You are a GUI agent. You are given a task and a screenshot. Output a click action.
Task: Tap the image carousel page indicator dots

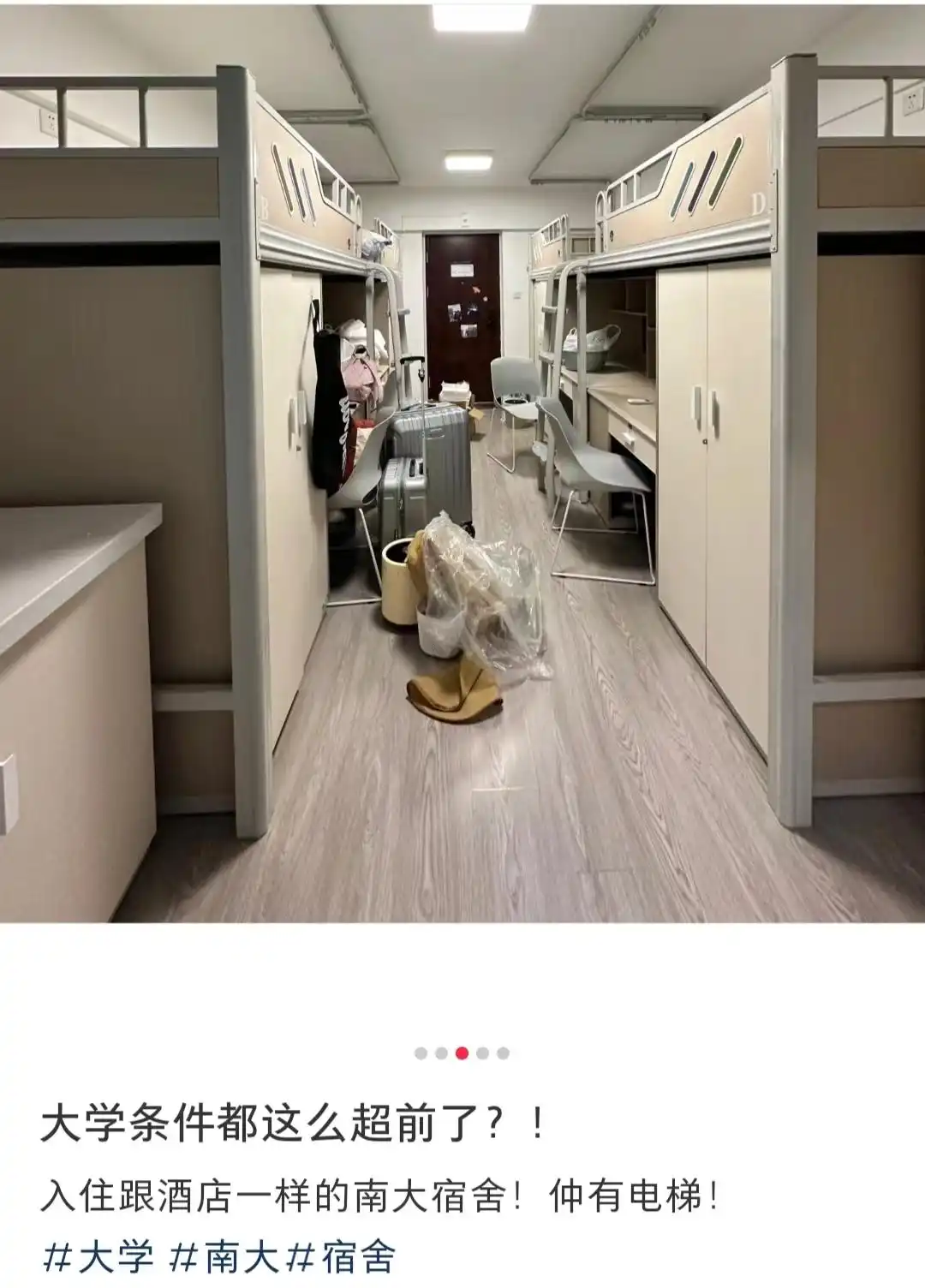coord(462,1053)
